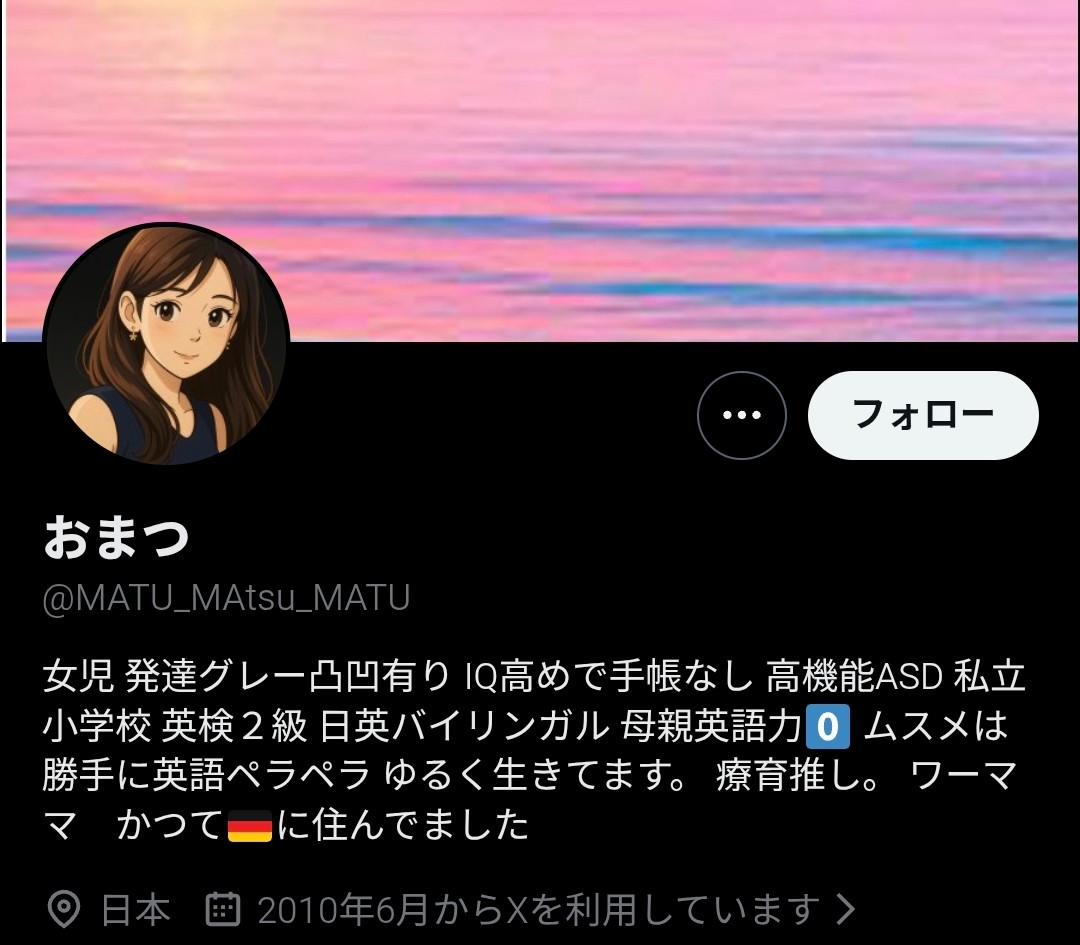This screenshot has height=945, width=1080.
Task: Follow おまつ with the フォロー button
Action: coord(922,415)
